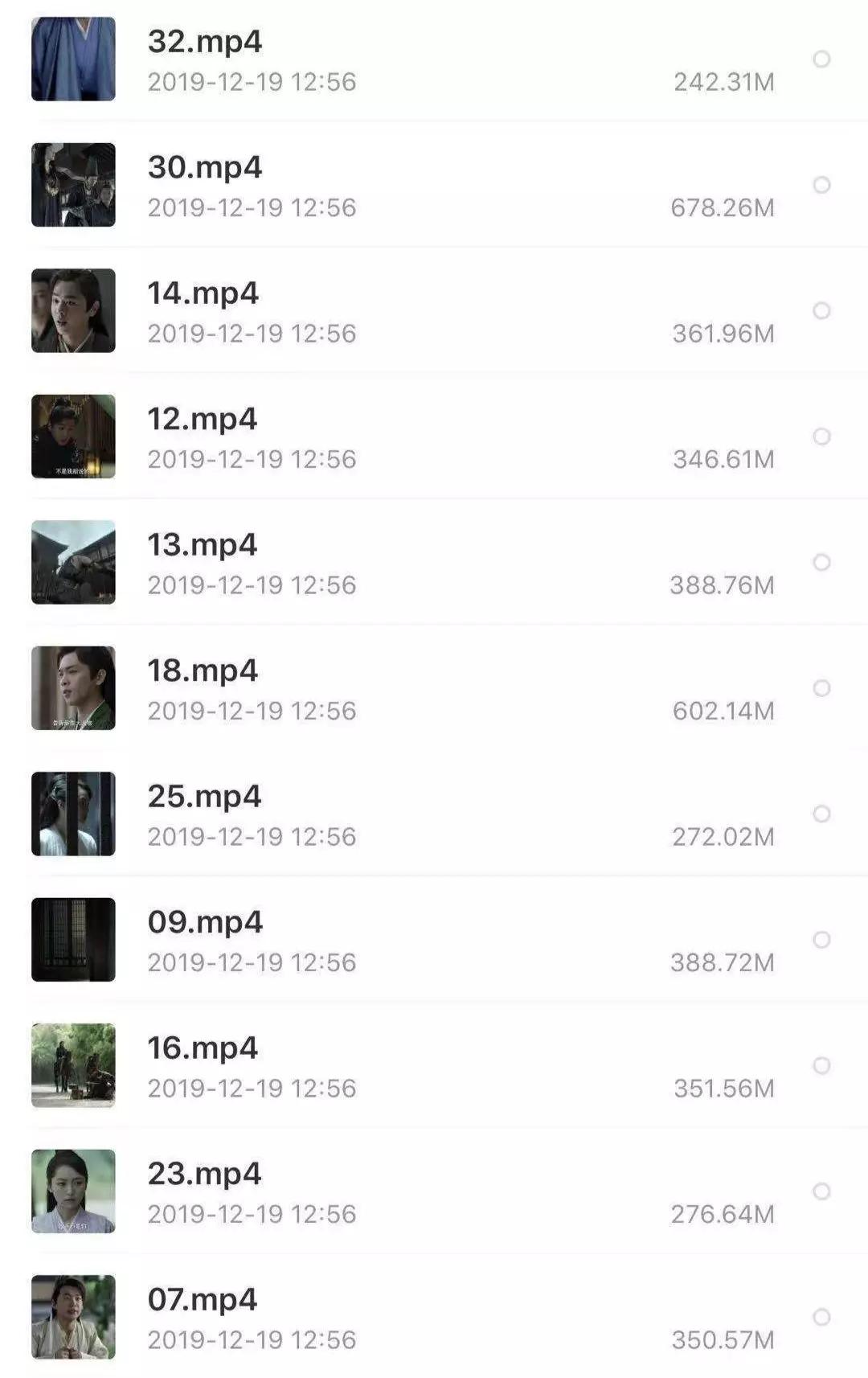Select the 13.mp4 file checkbox

[821, 563]
